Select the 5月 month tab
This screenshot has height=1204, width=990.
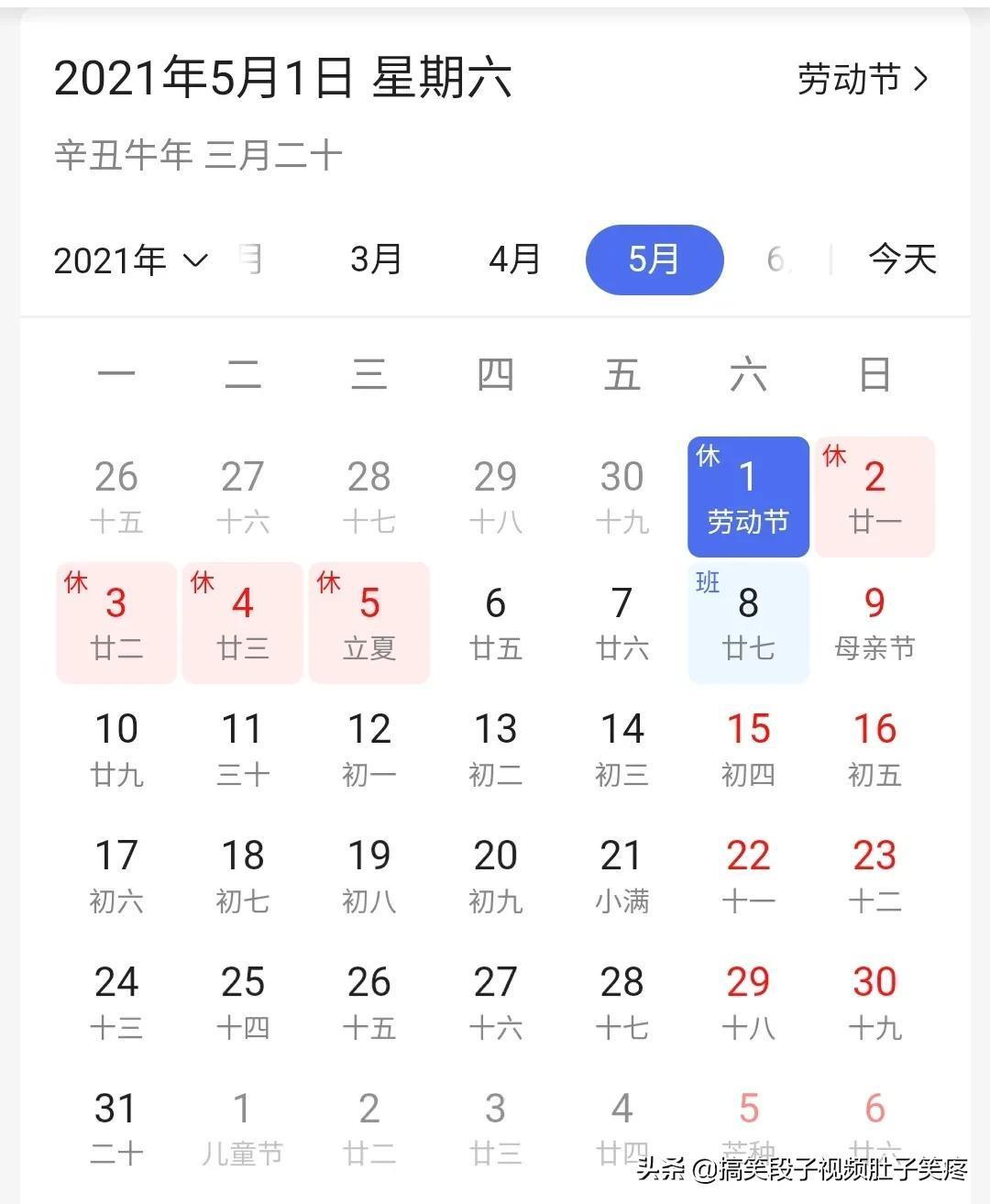pos(654,260)
